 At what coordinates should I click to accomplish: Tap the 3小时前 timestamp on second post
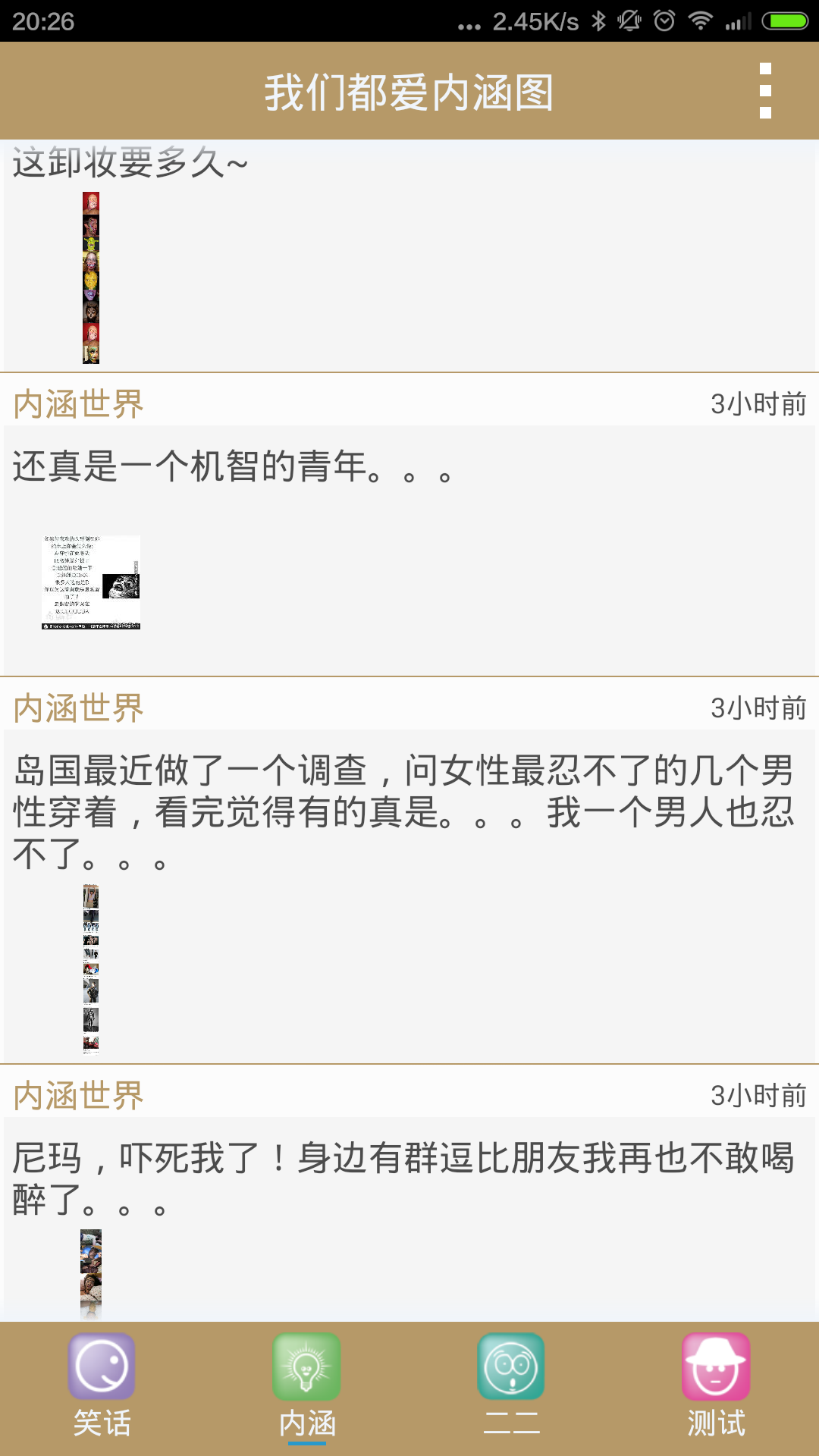coord(758,709)
